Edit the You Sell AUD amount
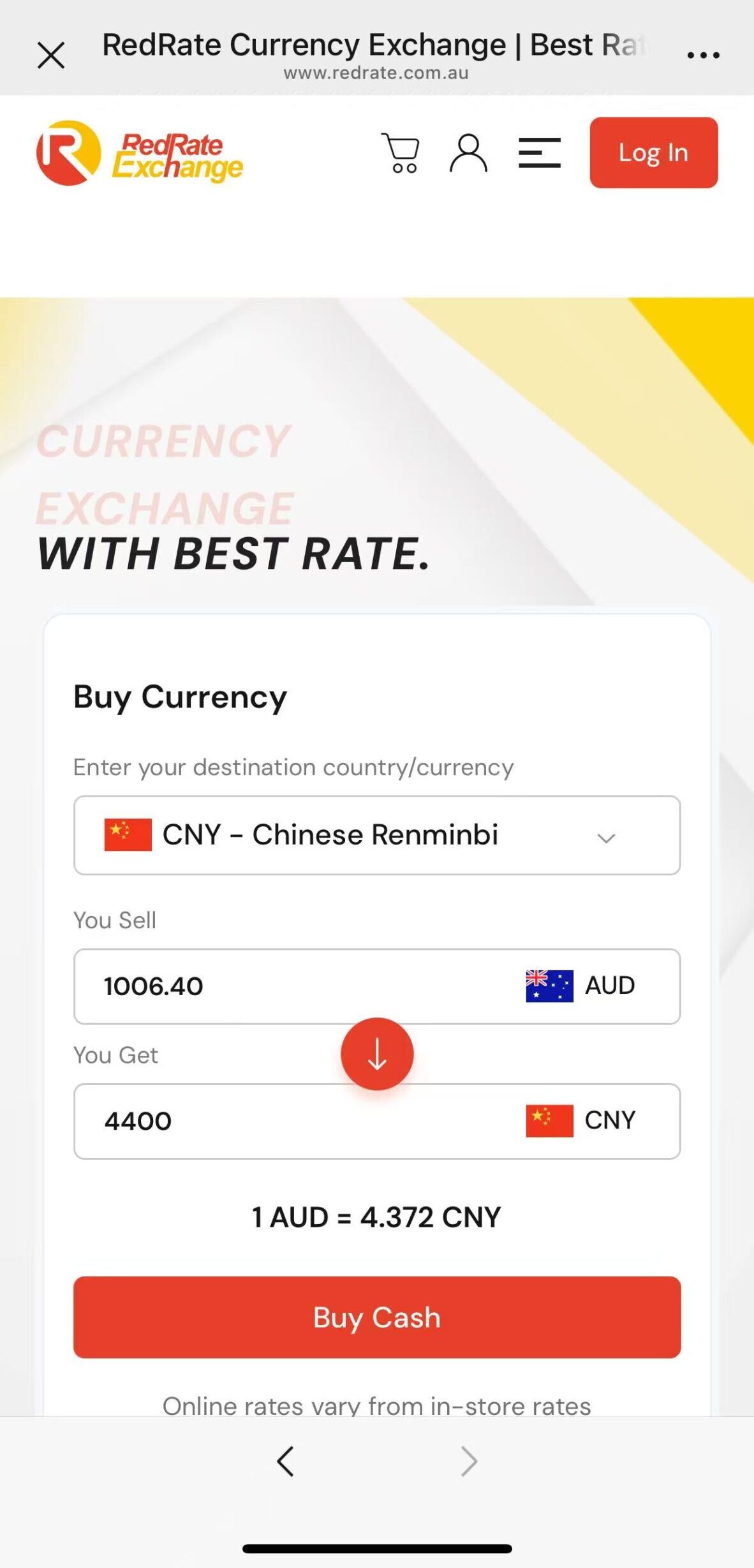This screenshot has height=1568, width=754. click(x=293, y=986)
